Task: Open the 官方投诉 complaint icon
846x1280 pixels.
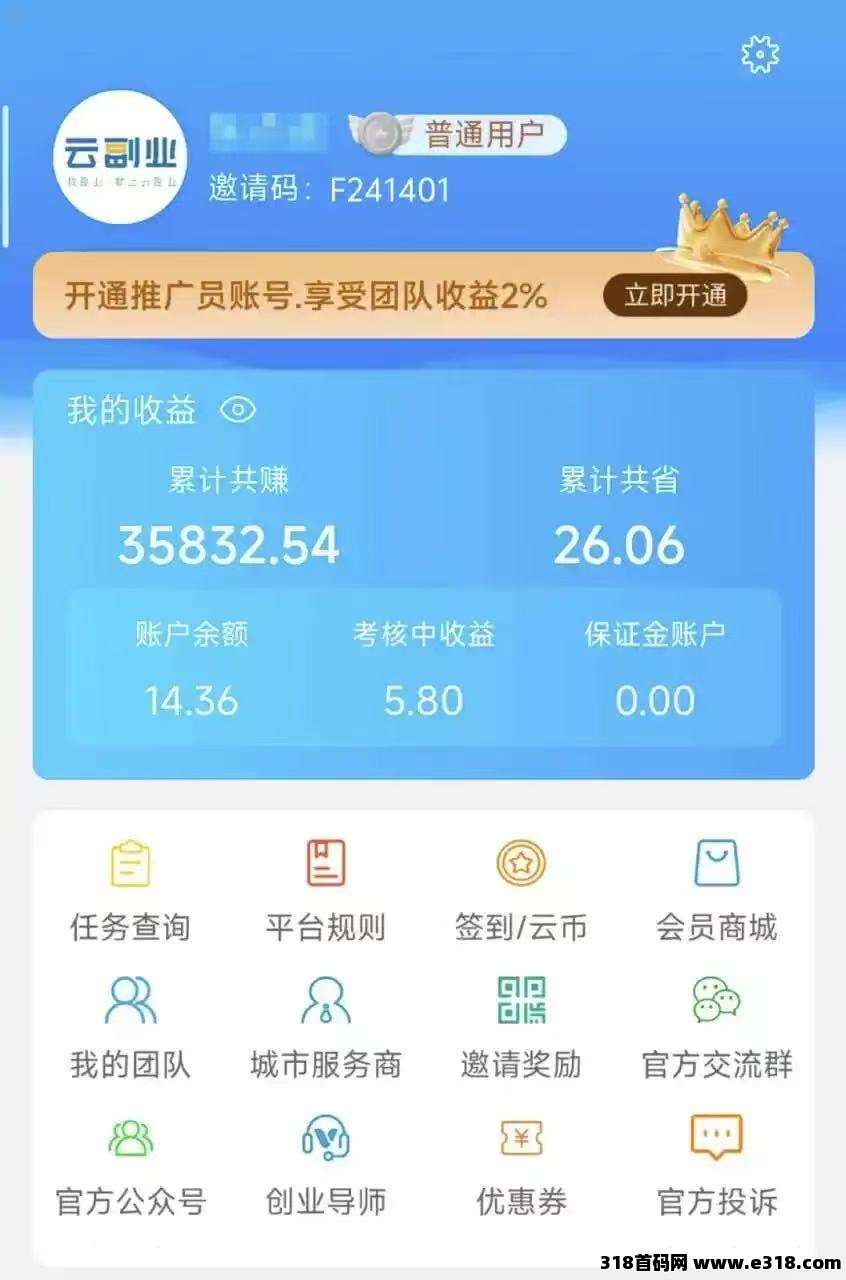Action: 716,1138
